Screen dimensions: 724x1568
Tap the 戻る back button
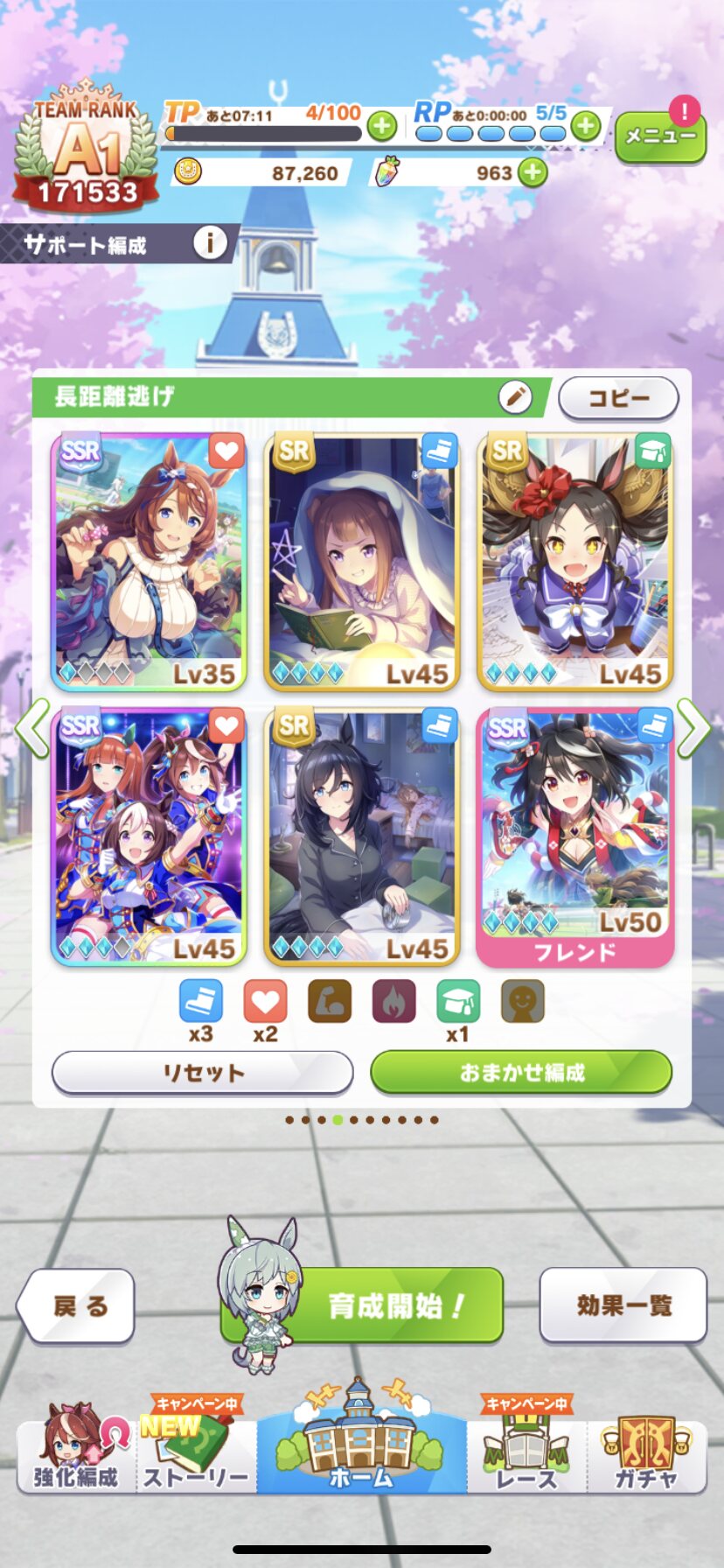[x=77, y=1305]
